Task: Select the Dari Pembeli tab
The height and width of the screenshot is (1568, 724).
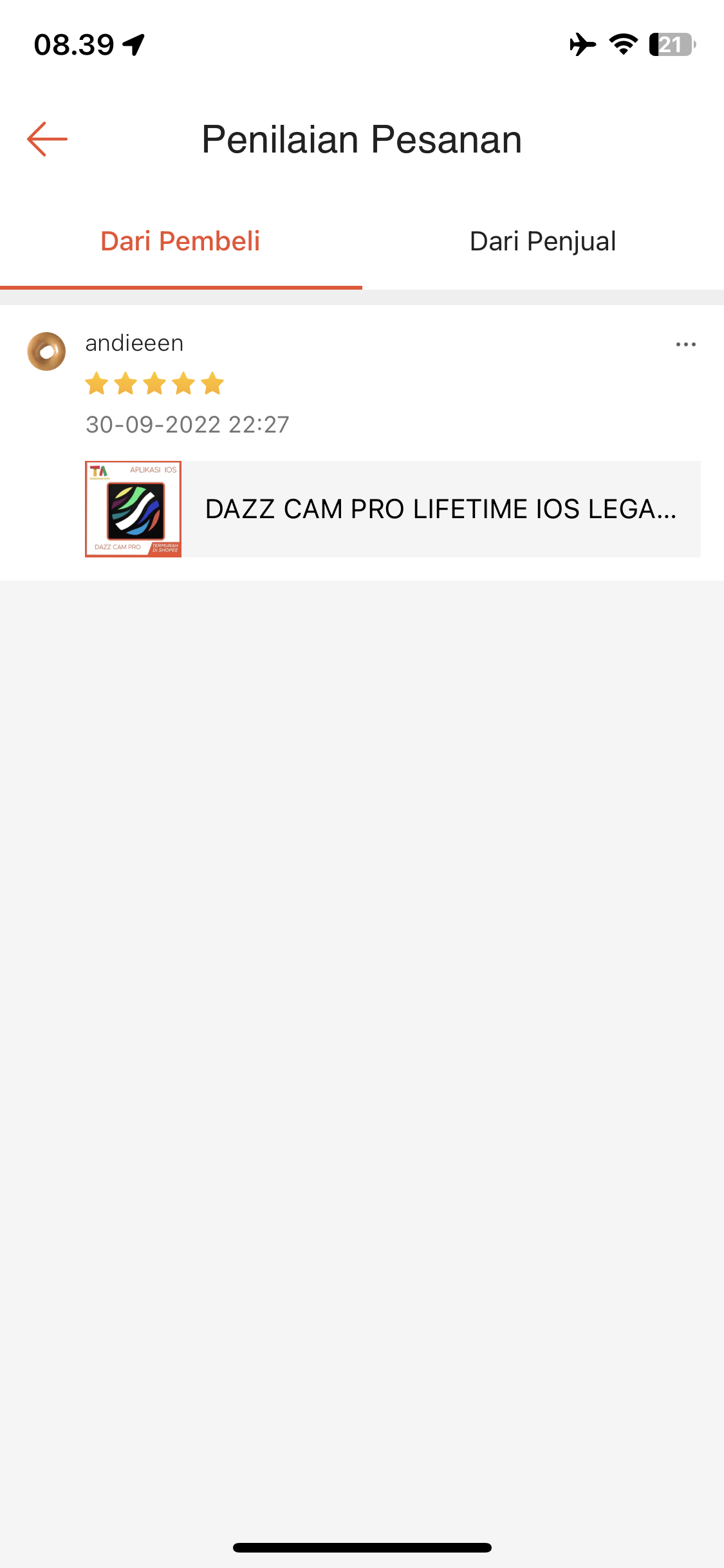Action: tap(180, 242)
